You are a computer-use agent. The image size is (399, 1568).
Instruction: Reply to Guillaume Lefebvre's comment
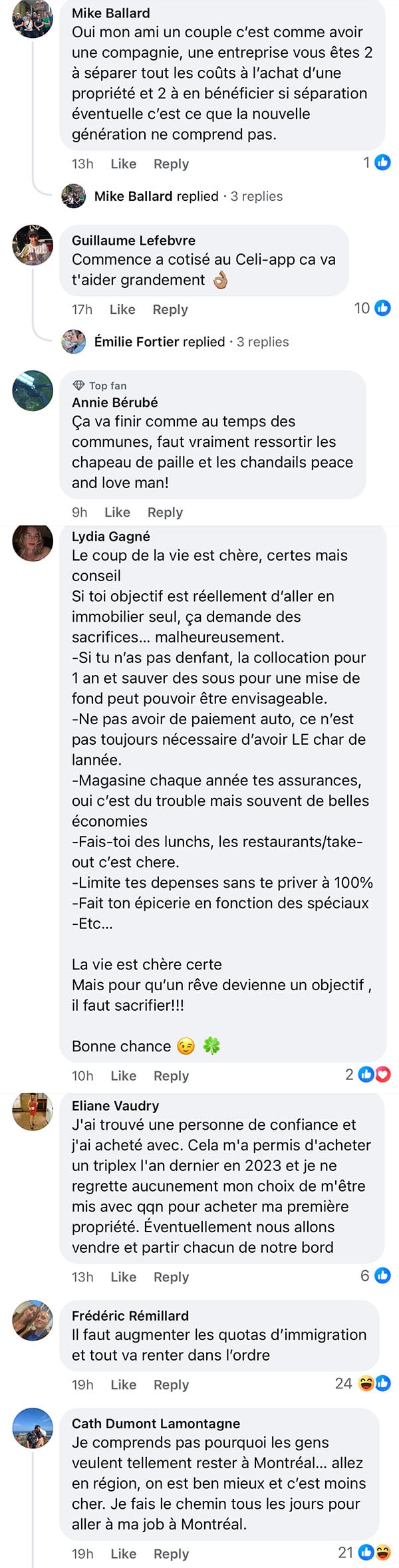[x=170, y=309]
